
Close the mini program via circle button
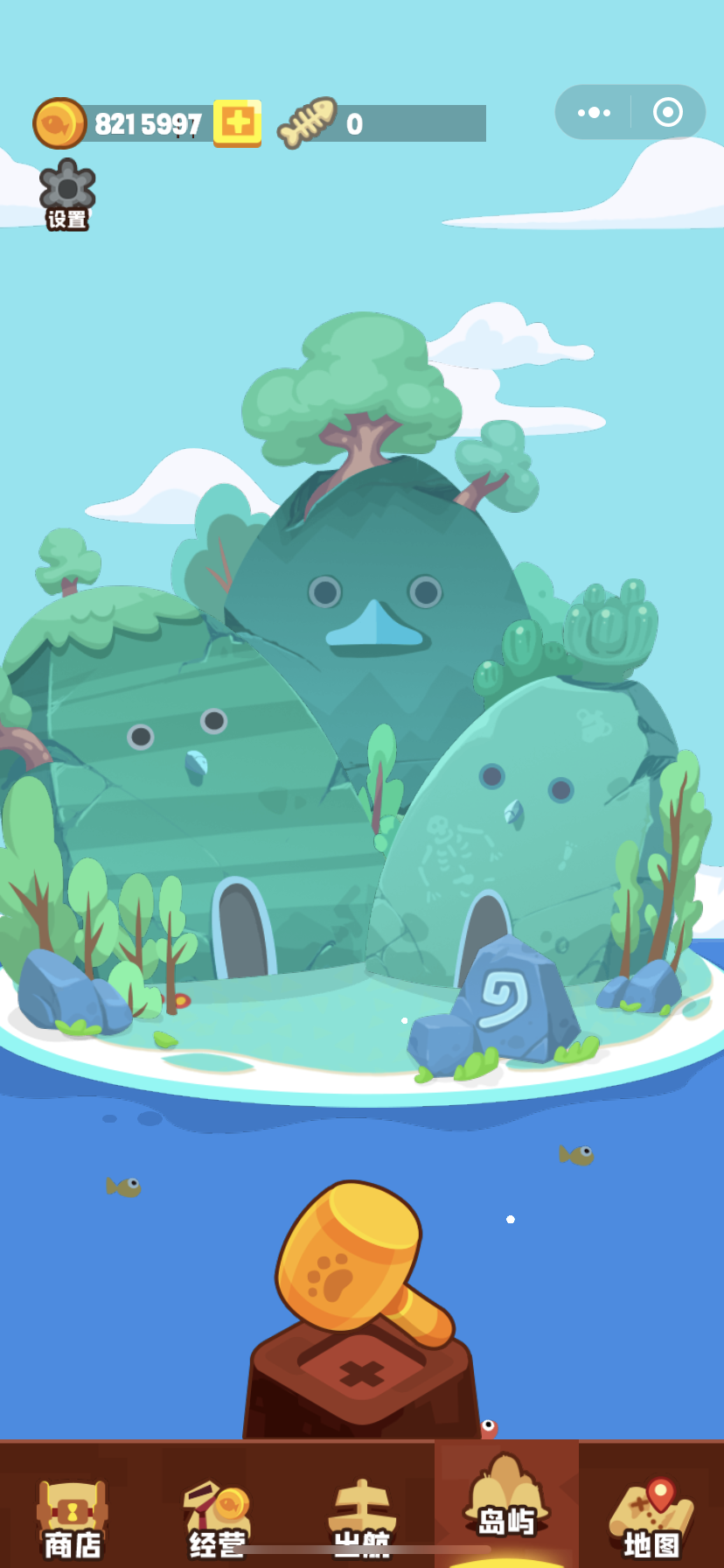pos(668,112)
